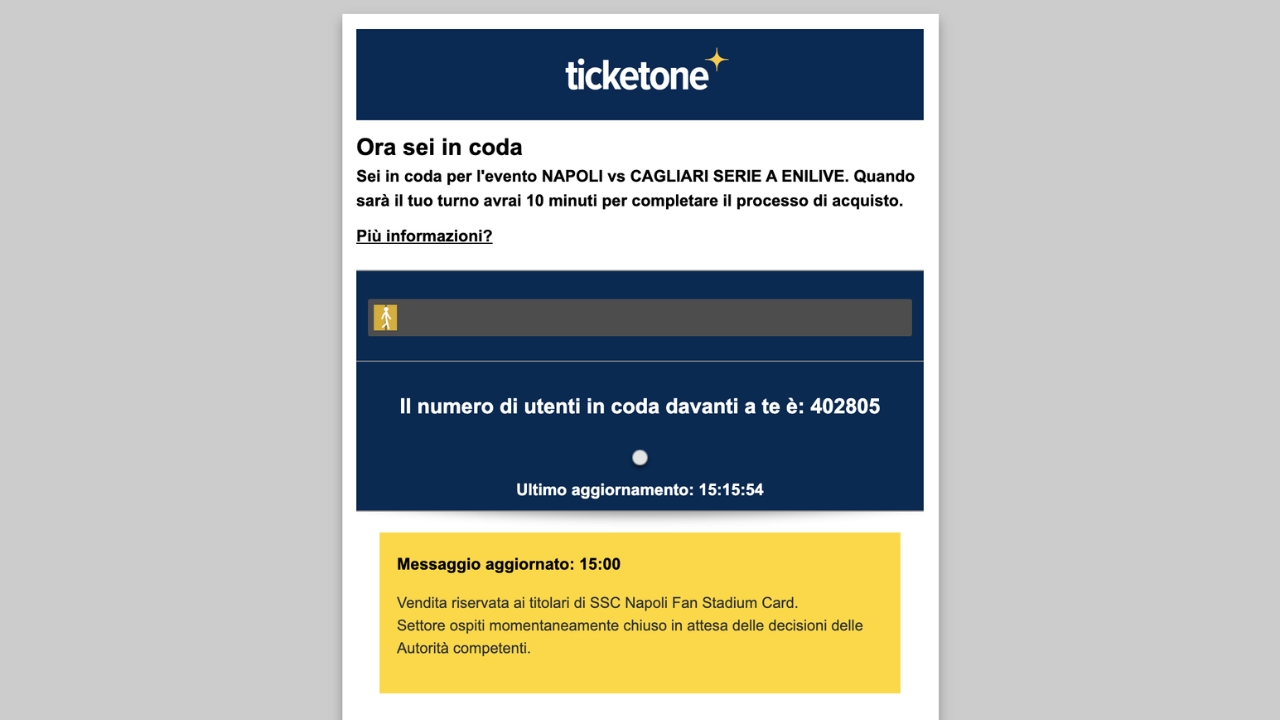Open the 'Più informazioni?' link
Image resolution: width=1280 pixels, height=720 pixels.
(424, 236)
